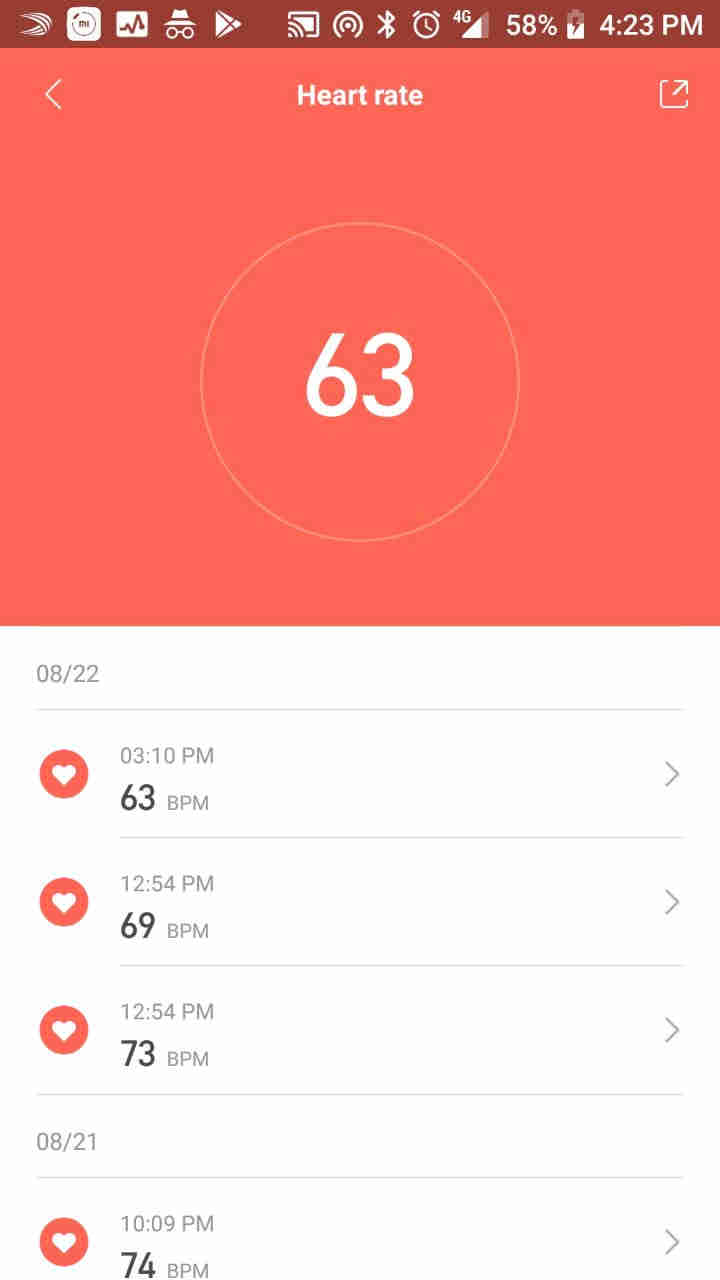
Task: Tap the battery percentage in the status bar
Action: [x=532, y=25]
